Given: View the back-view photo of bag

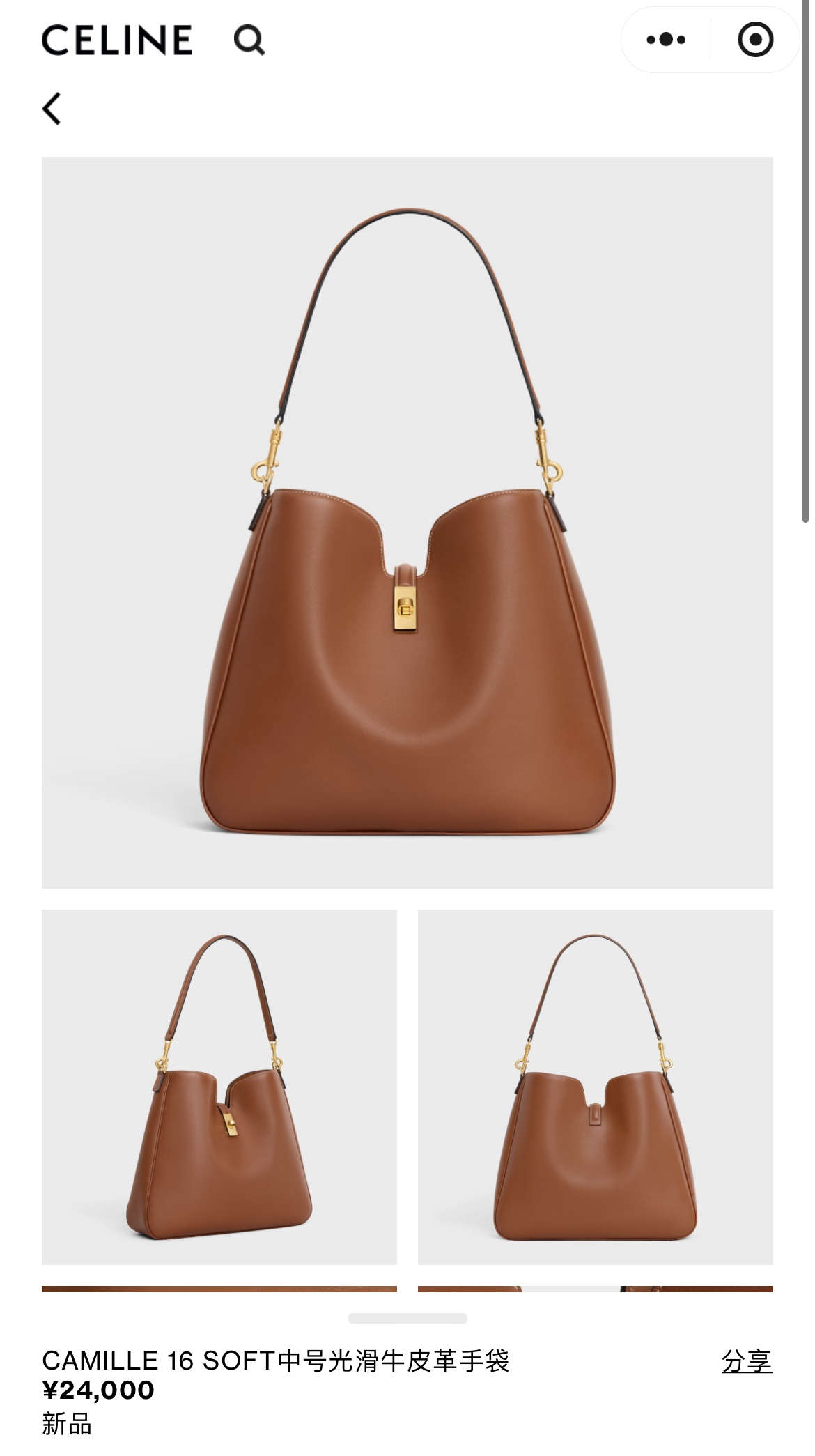Looking at the screenshot, I should 595,1086.
